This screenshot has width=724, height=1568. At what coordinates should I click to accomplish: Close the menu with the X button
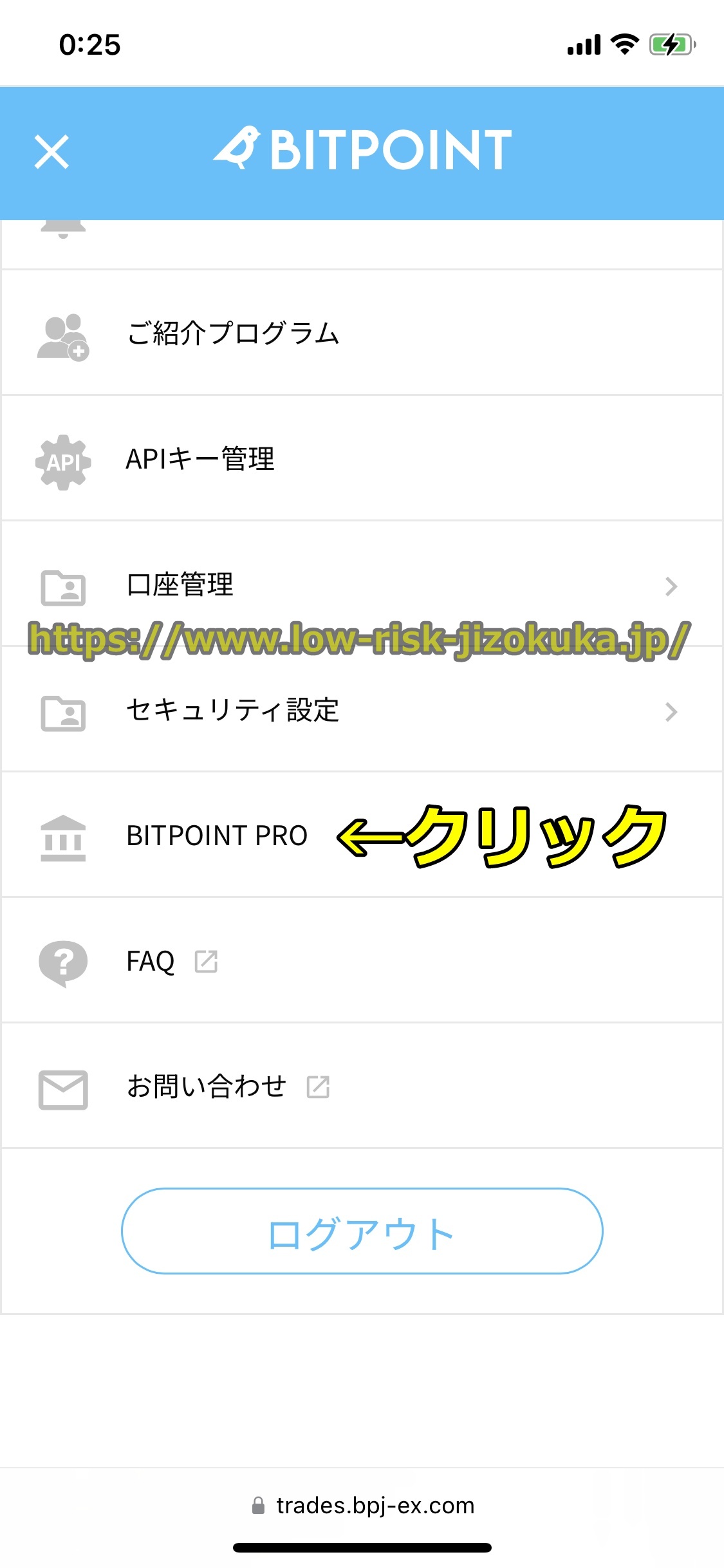pos(51,151)
